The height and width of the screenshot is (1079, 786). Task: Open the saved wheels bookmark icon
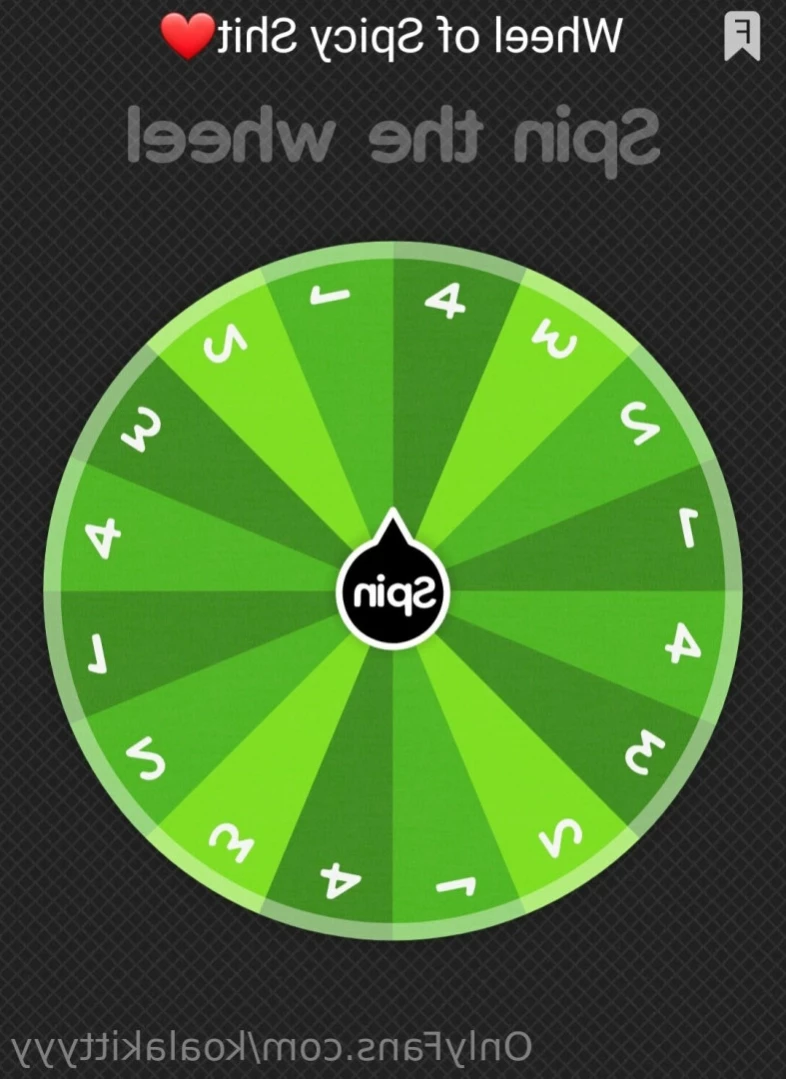coord(741,37)
